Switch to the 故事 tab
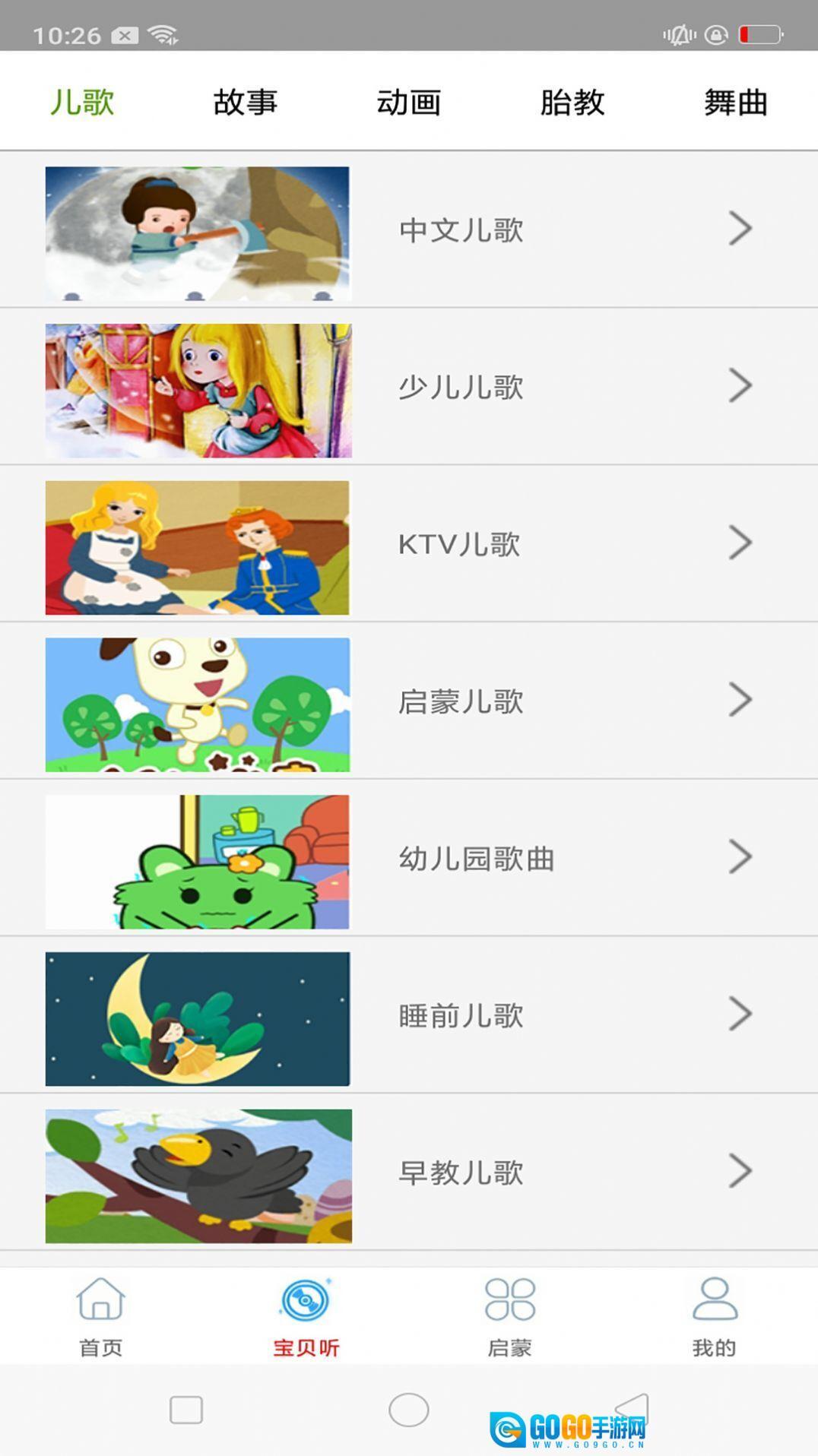Screen dimensions: 818x1456 point(245,102)
